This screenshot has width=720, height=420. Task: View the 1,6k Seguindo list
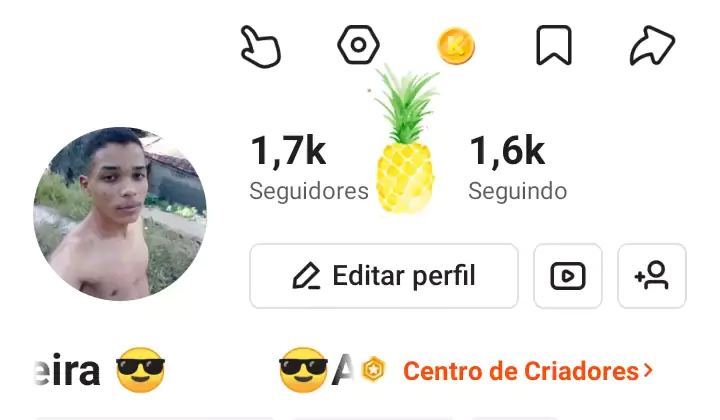(x=517, y=168)
